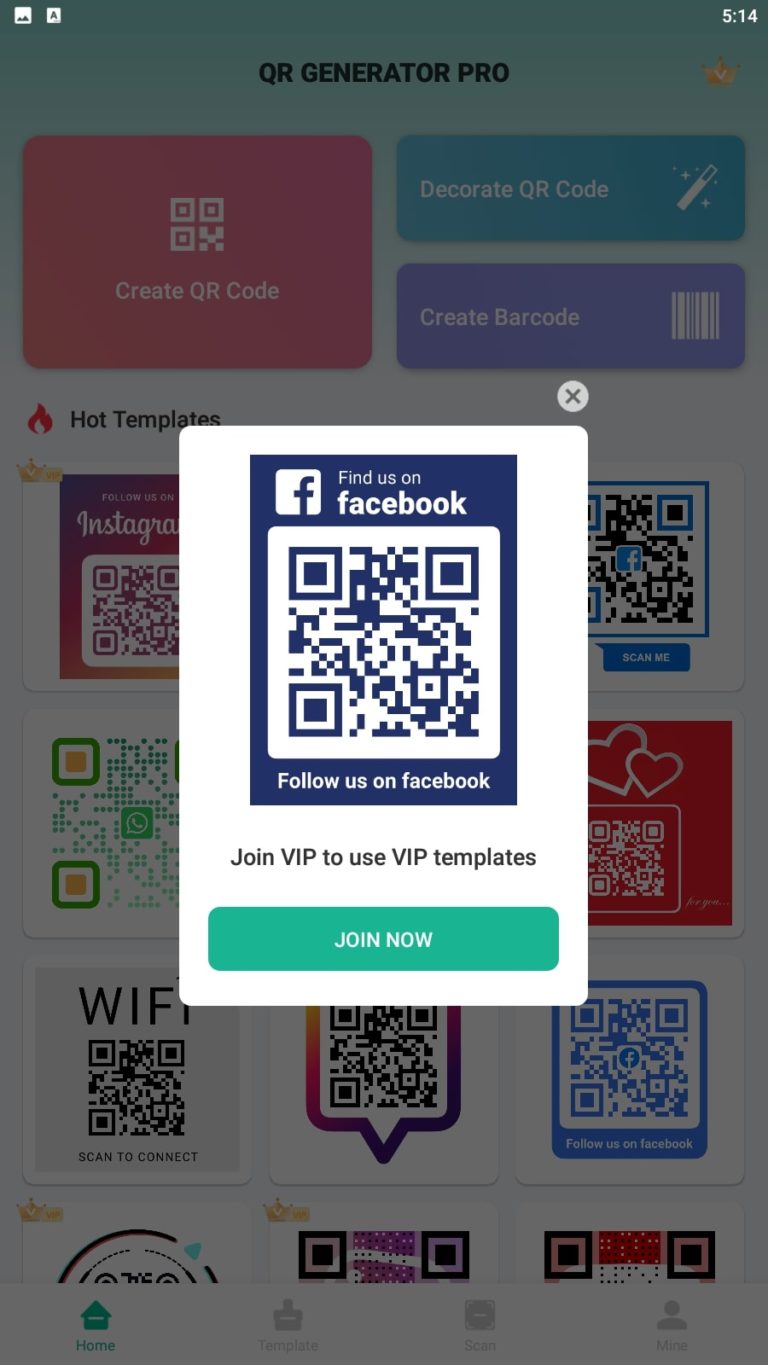Tap the gallery icon in the status bar
768x1365 pixels.
point(22,15)
